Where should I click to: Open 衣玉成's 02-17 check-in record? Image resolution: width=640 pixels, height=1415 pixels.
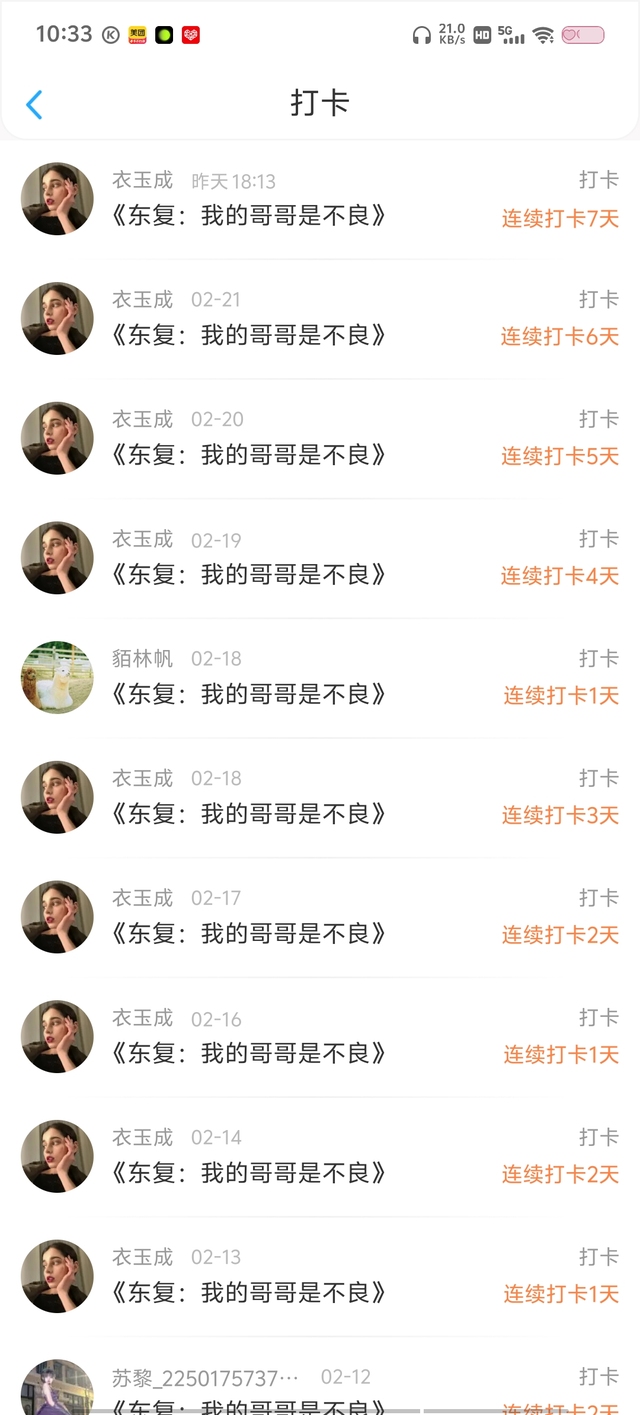click(320, 917)
